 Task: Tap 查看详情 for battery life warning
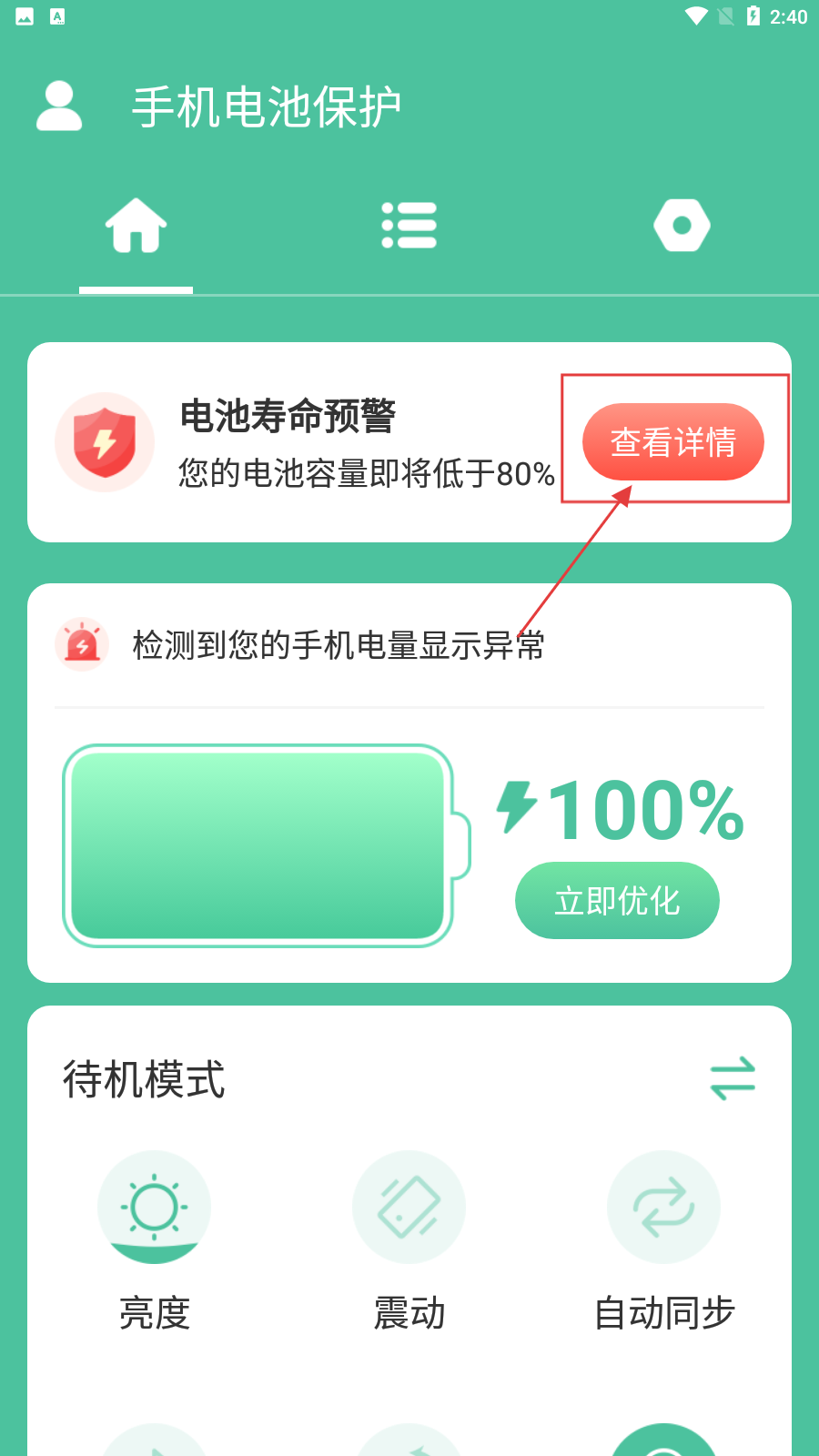click(672, 442)
